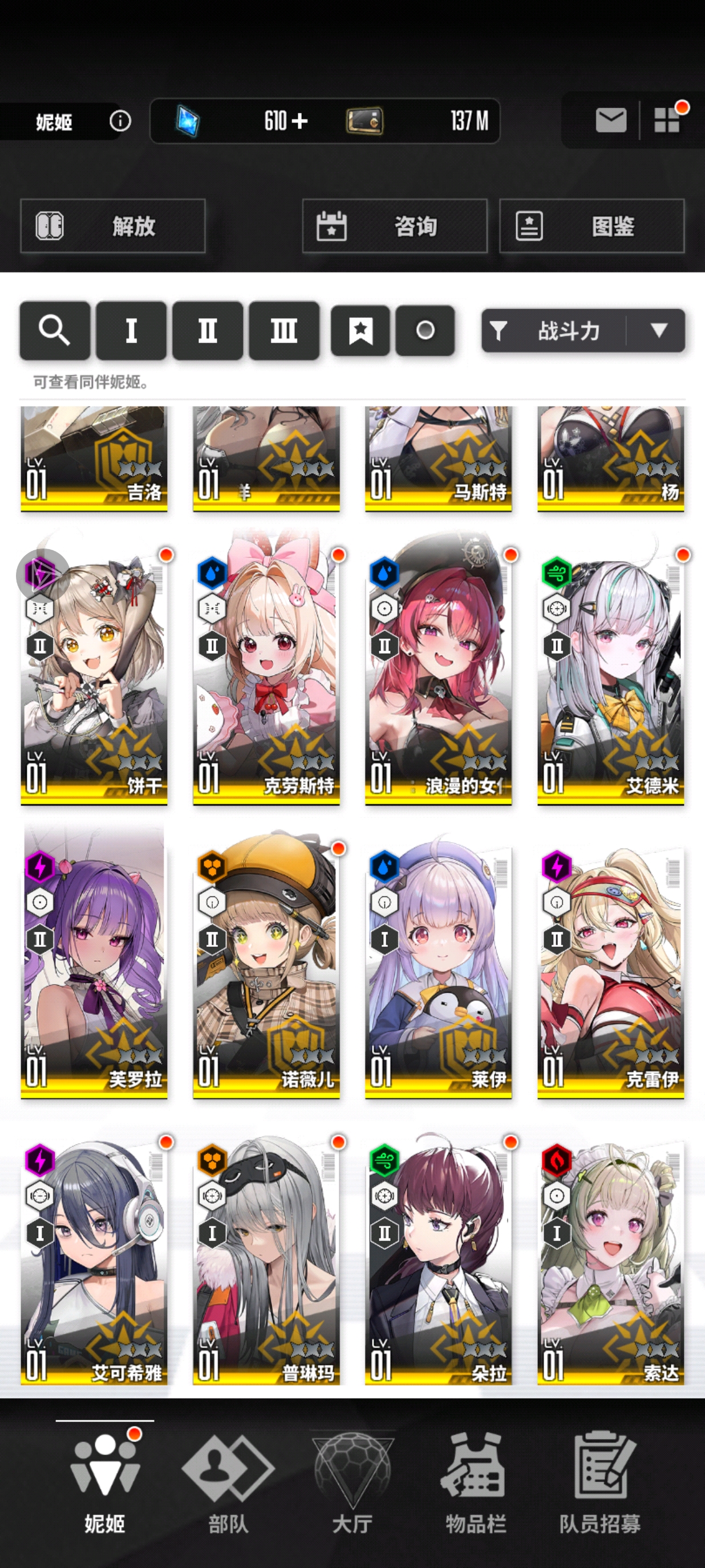Viewport: 705px width, 1568px height.
Task: Toggle the favorites star filter
Action: pos(360,331)
